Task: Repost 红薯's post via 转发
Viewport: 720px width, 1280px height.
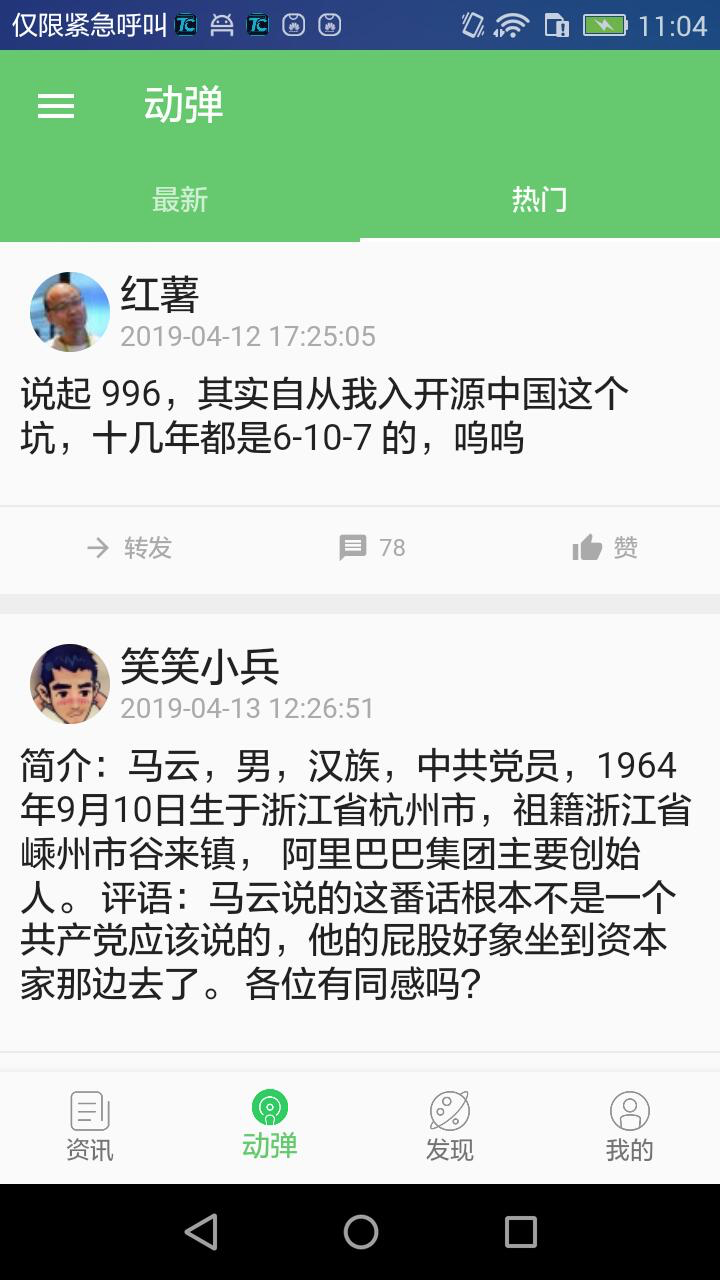Action: [130, 548]
